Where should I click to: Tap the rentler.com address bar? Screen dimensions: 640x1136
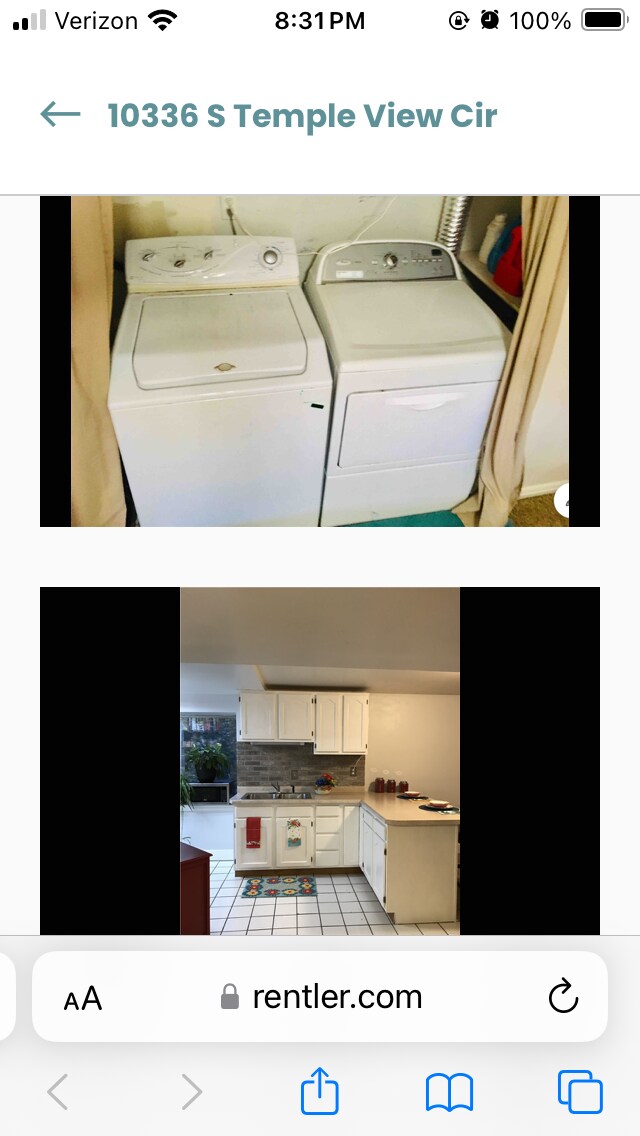point(322,997)
